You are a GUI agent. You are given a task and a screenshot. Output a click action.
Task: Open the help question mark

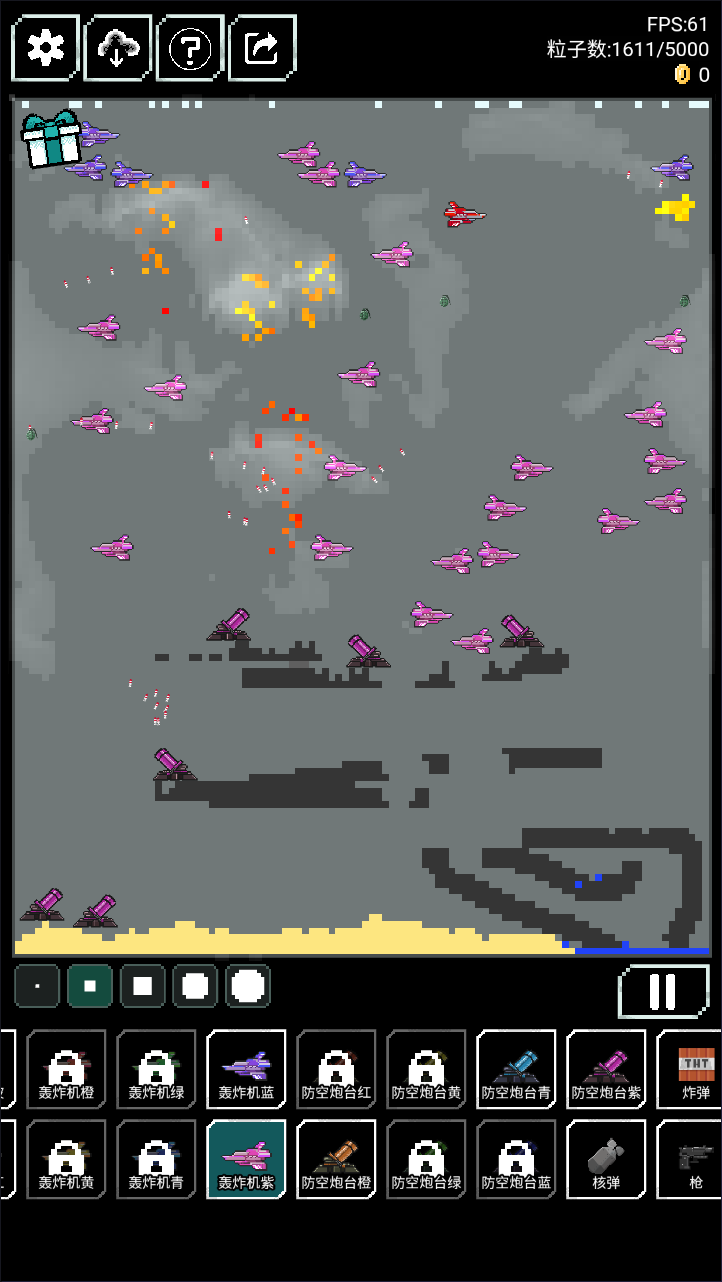click(190, 48)
